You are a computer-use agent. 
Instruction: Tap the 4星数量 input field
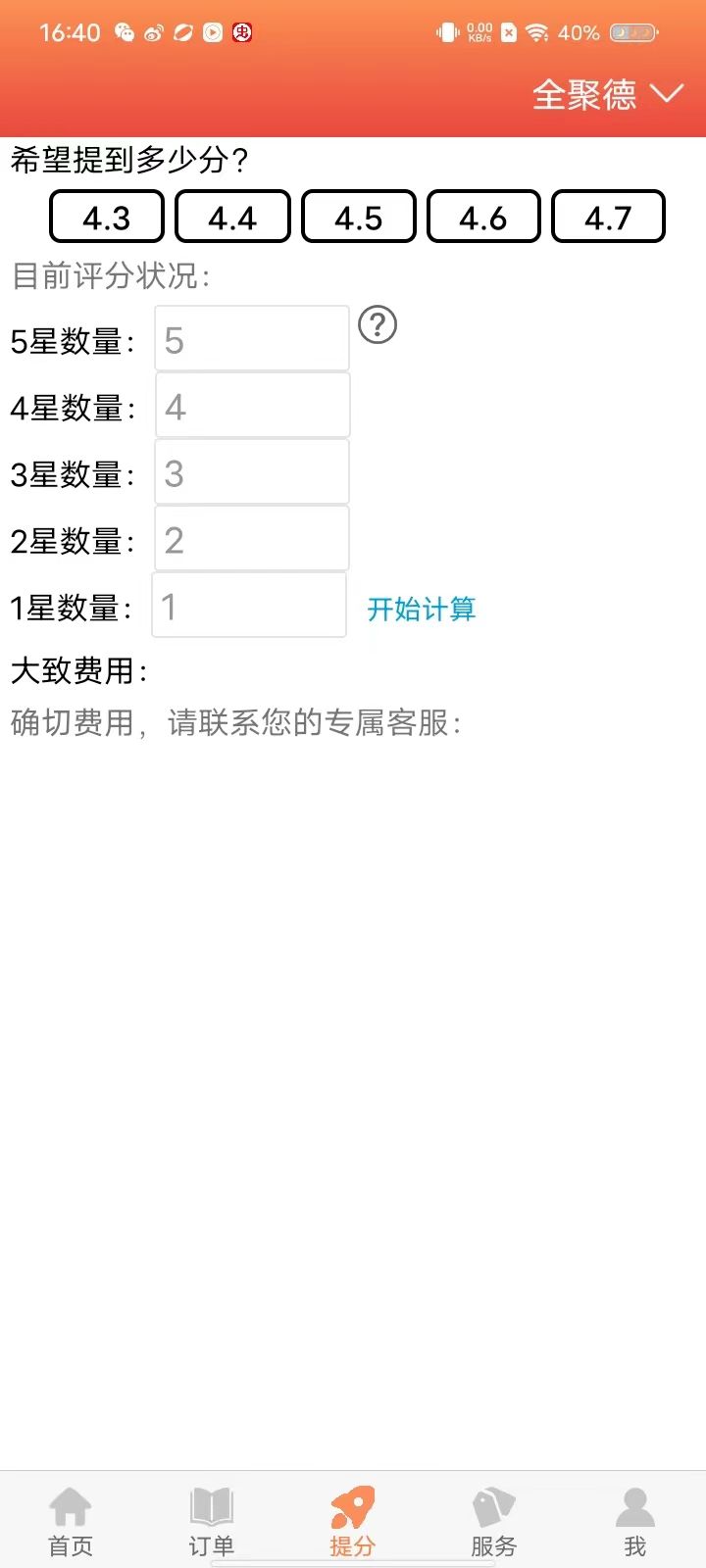click(x=252, y=406)
